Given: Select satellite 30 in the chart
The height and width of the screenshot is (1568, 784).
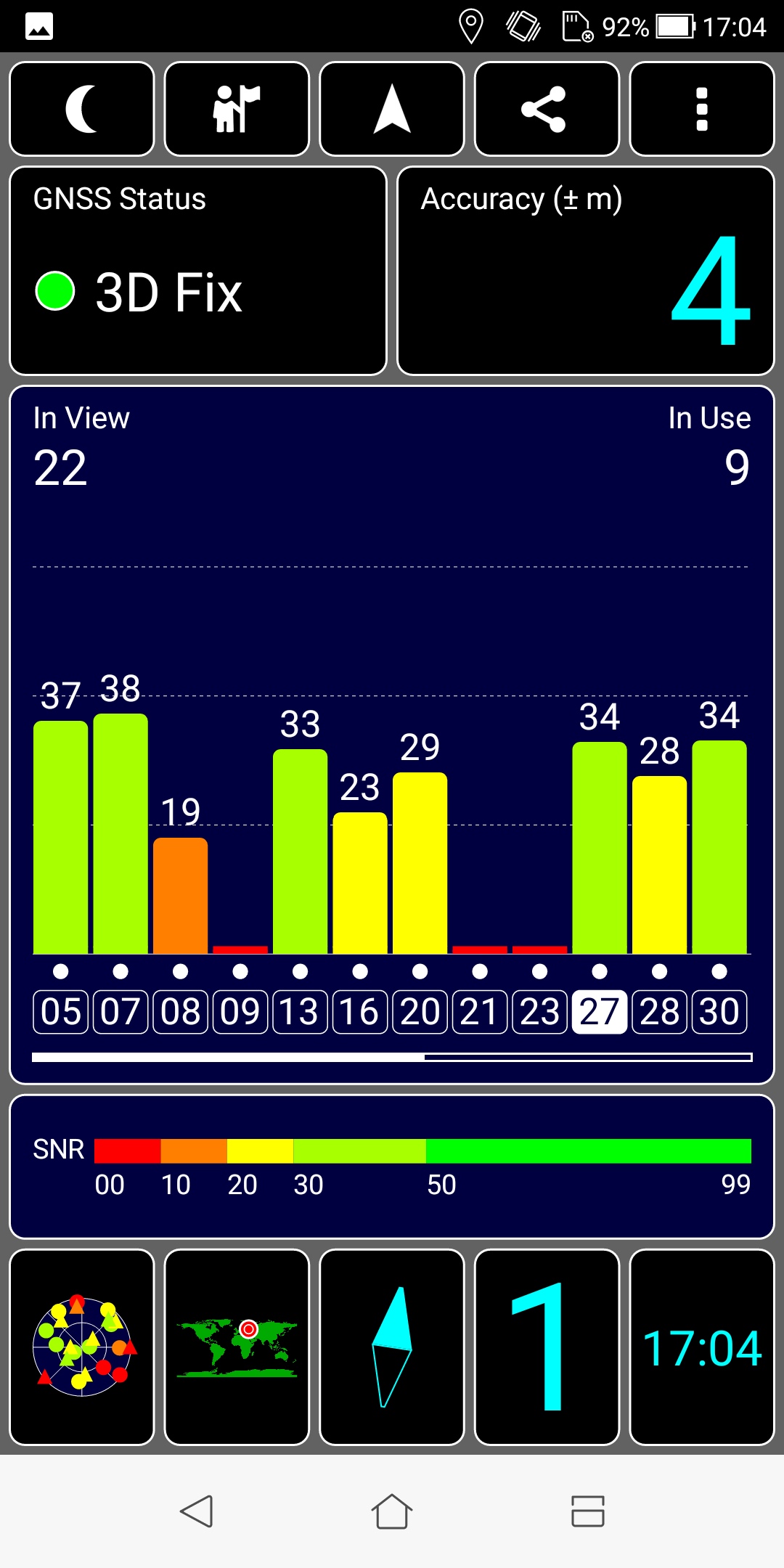Looking at the screenshot, I should coord(719,1011).
